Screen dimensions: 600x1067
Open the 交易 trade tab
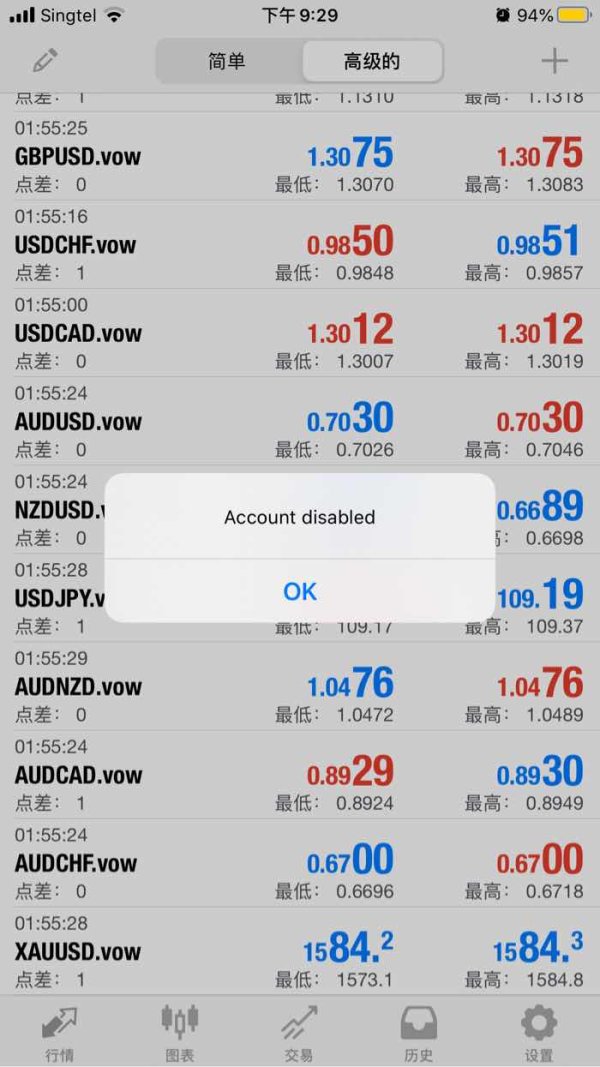pos(299,1032)
